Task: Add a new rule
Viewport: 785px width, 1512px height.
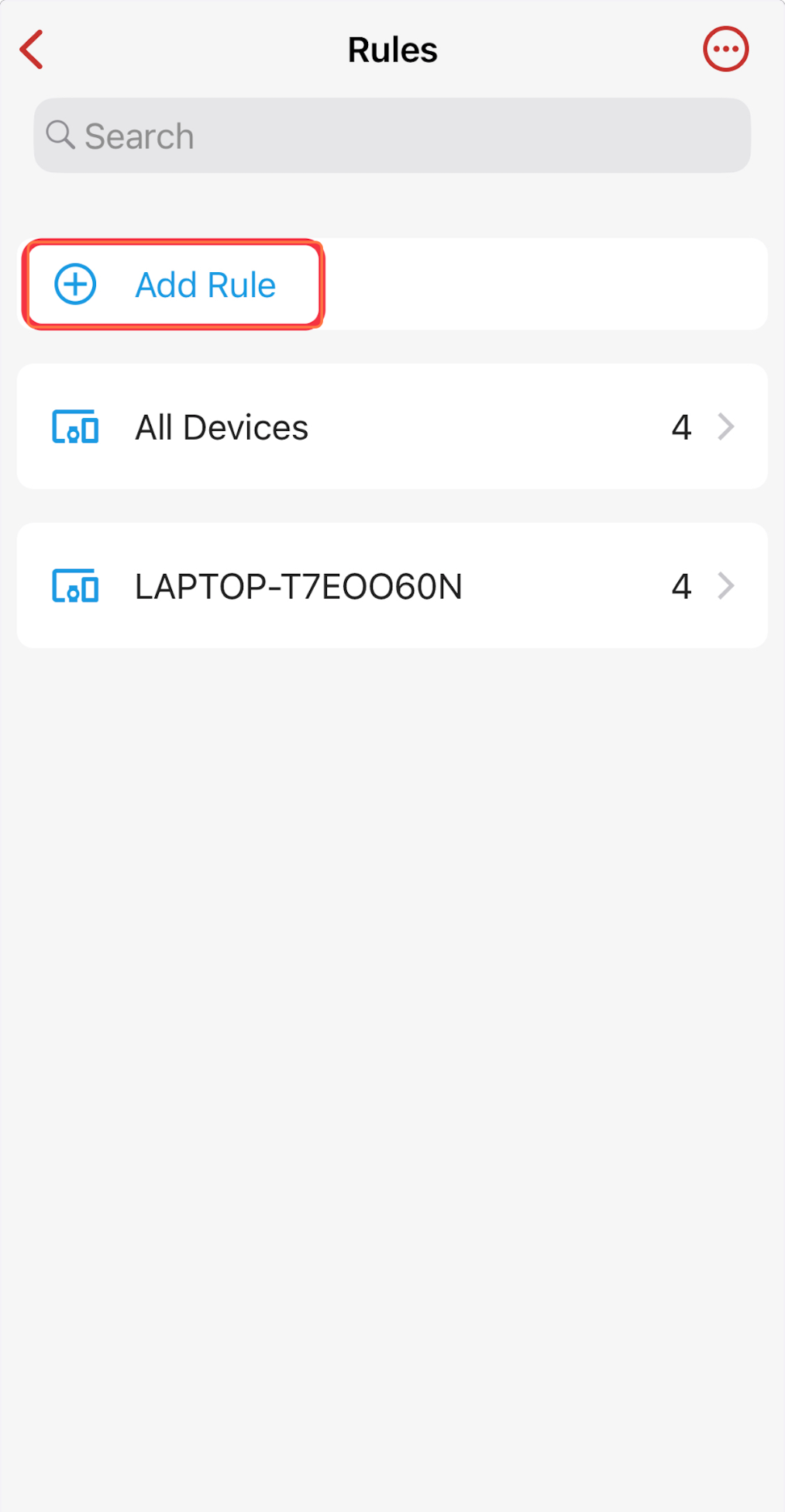Action: (x=392, y=285)
